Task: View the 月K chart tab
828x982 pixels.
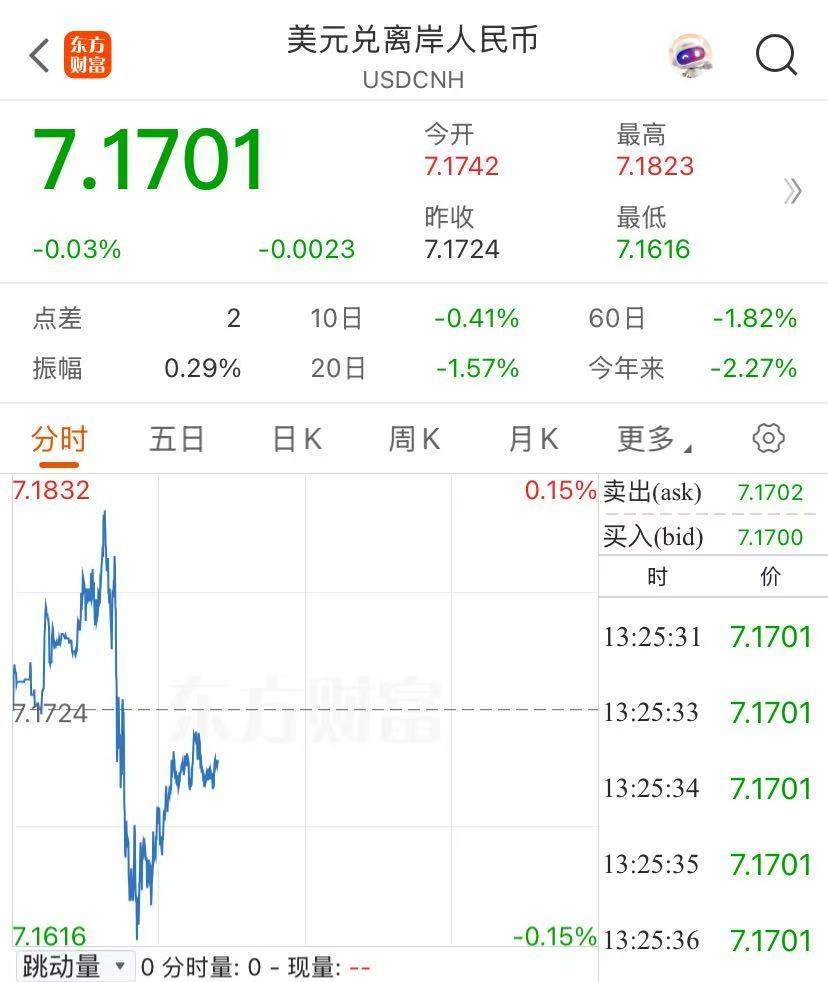Action: pos(533,439)
